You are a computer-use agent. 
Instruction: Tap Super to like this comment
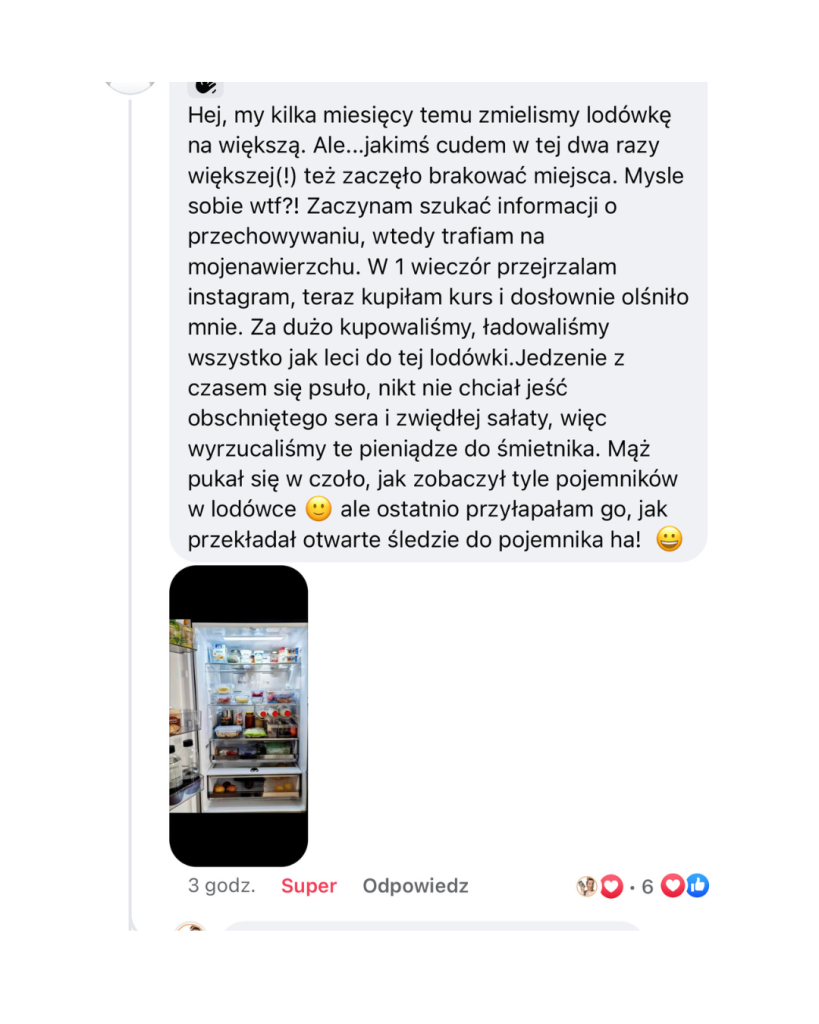click(x=309, y=886)
